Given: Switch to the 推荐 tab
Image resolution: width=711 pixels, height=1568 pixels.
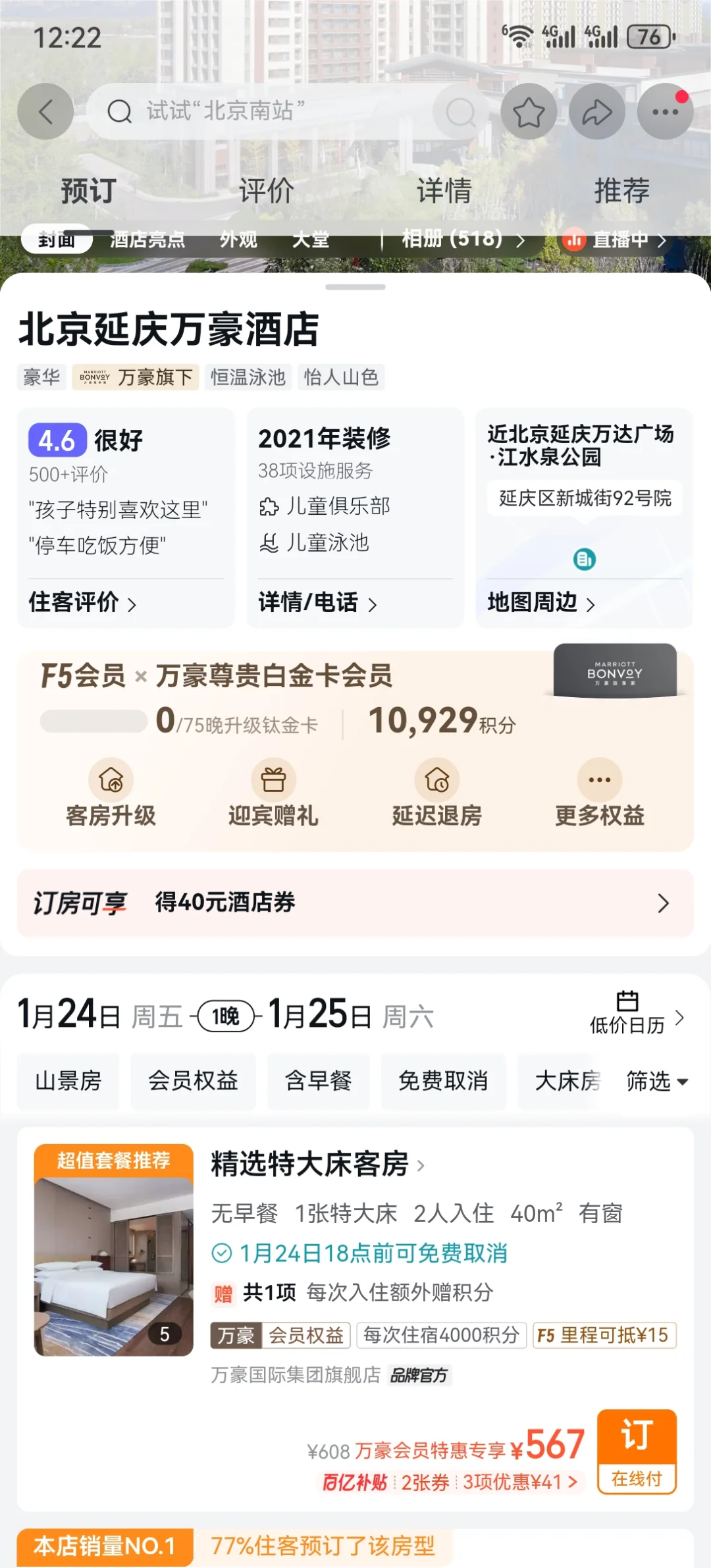Looking at the screenshot, I should (x=621, y=191).
